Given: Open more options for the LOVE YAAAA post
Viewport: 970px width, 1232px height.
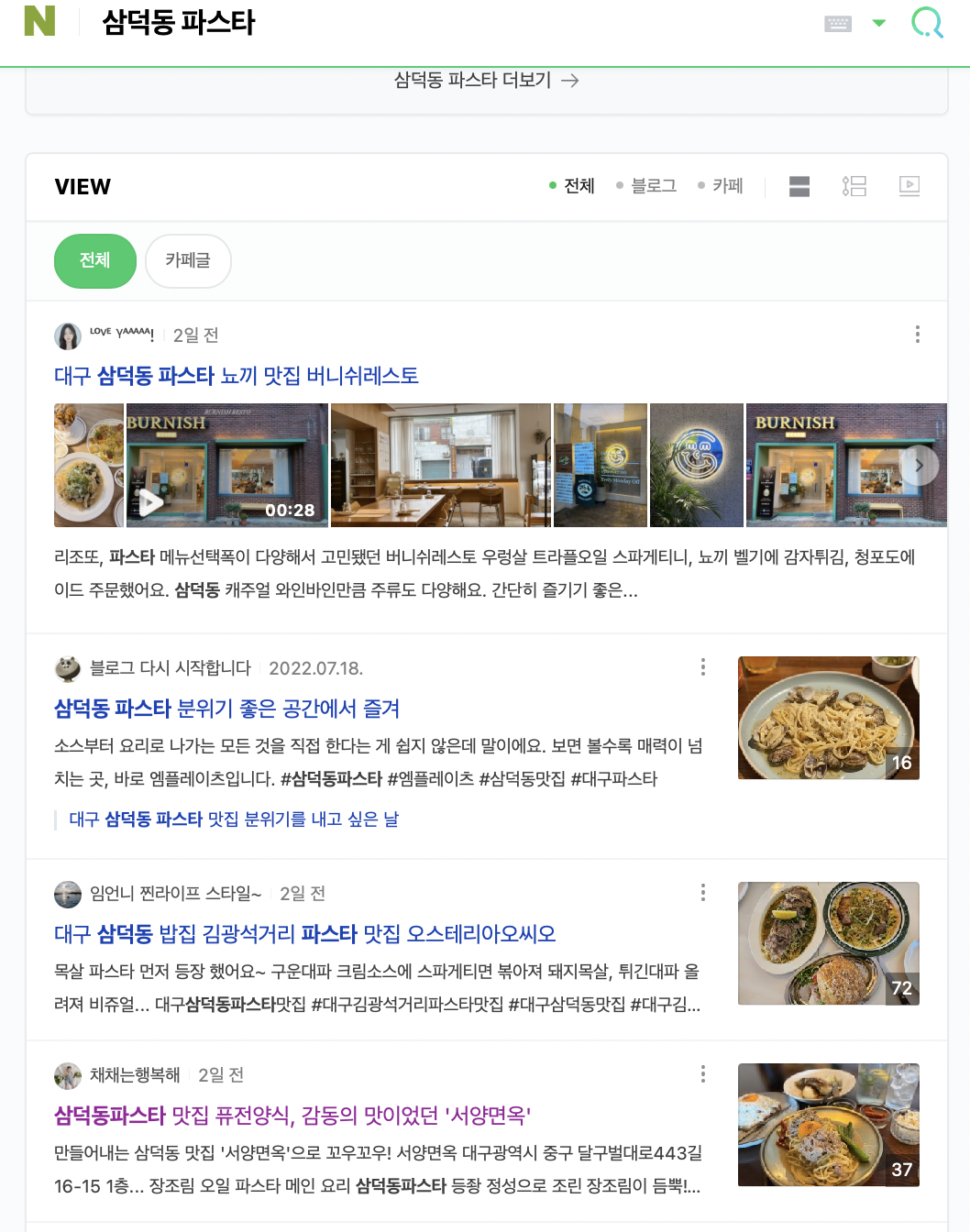Looking at the screenshot, I should point(917,335).
